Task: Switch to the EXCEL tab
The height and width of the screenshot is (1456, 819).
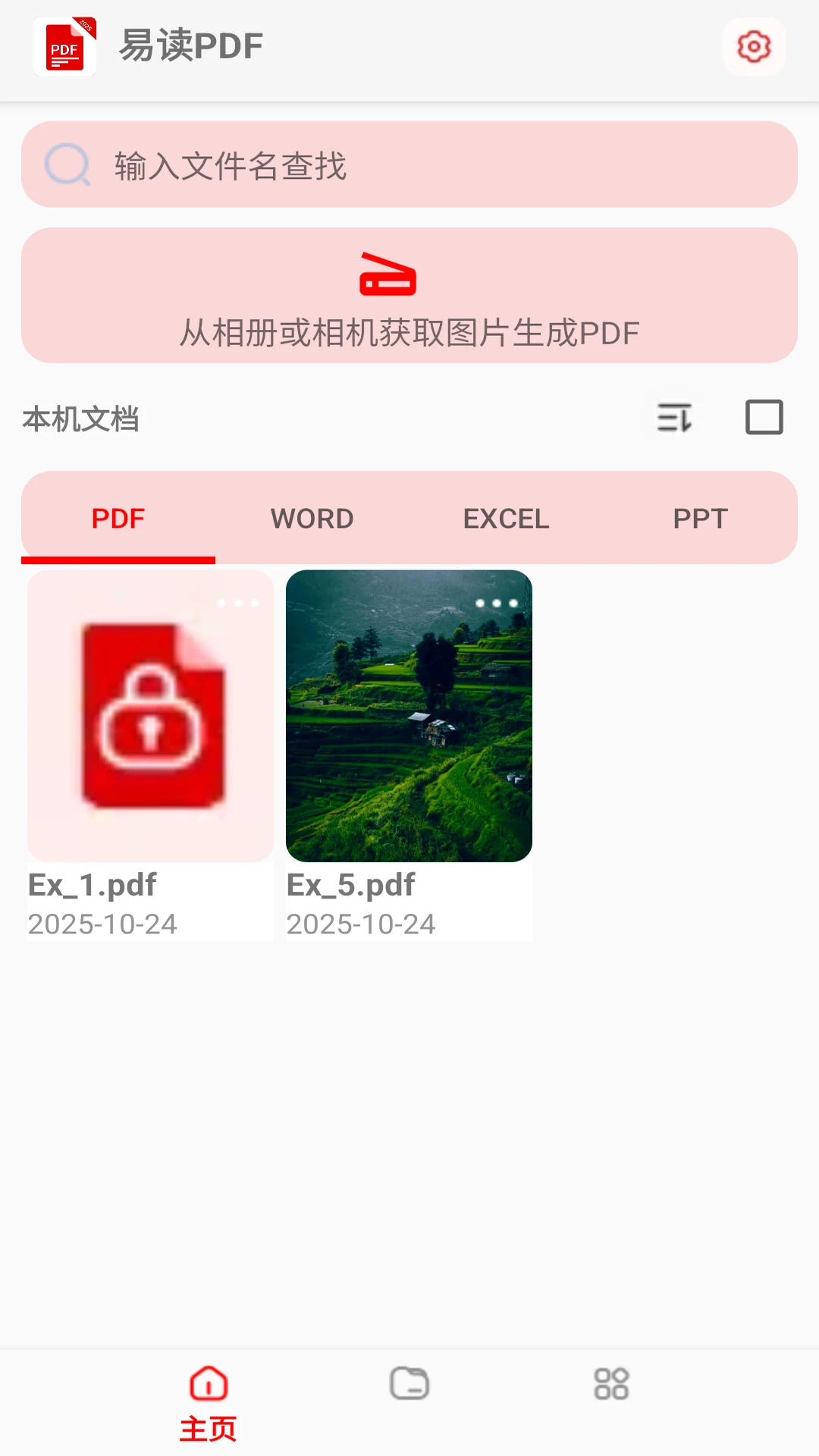Action: [x=507, y=518]
